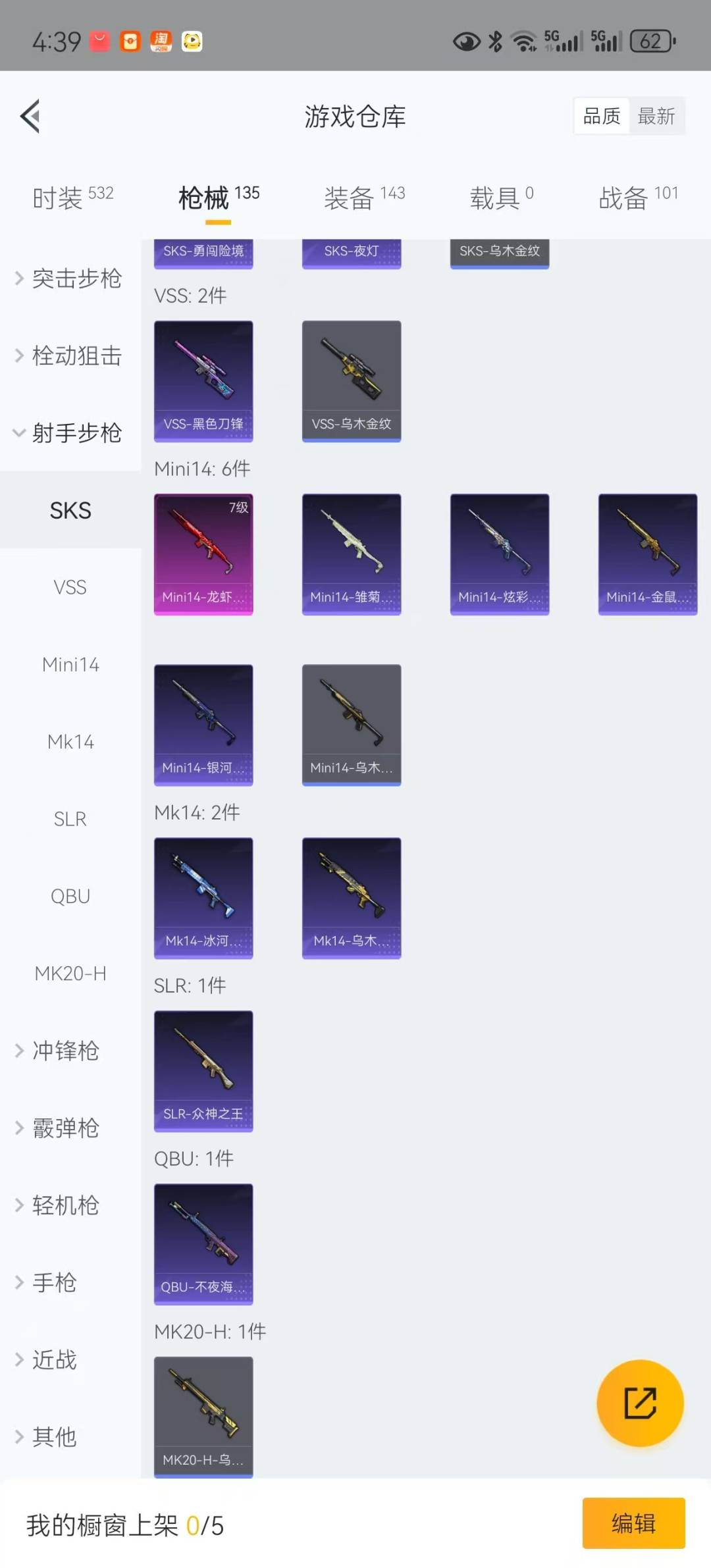Tap the 编辑 button

(633, 1523)
